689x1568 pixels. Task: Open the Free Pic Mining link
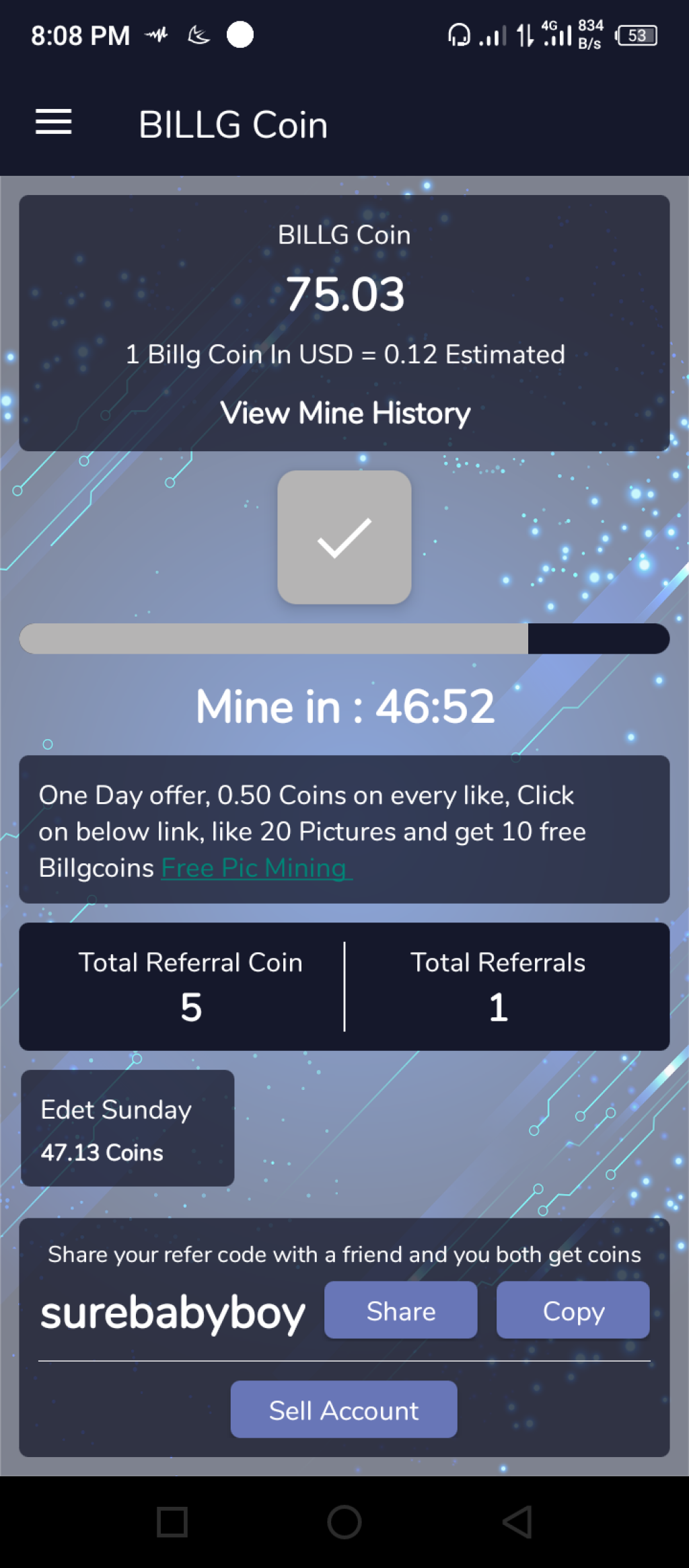tap(256, 868)
